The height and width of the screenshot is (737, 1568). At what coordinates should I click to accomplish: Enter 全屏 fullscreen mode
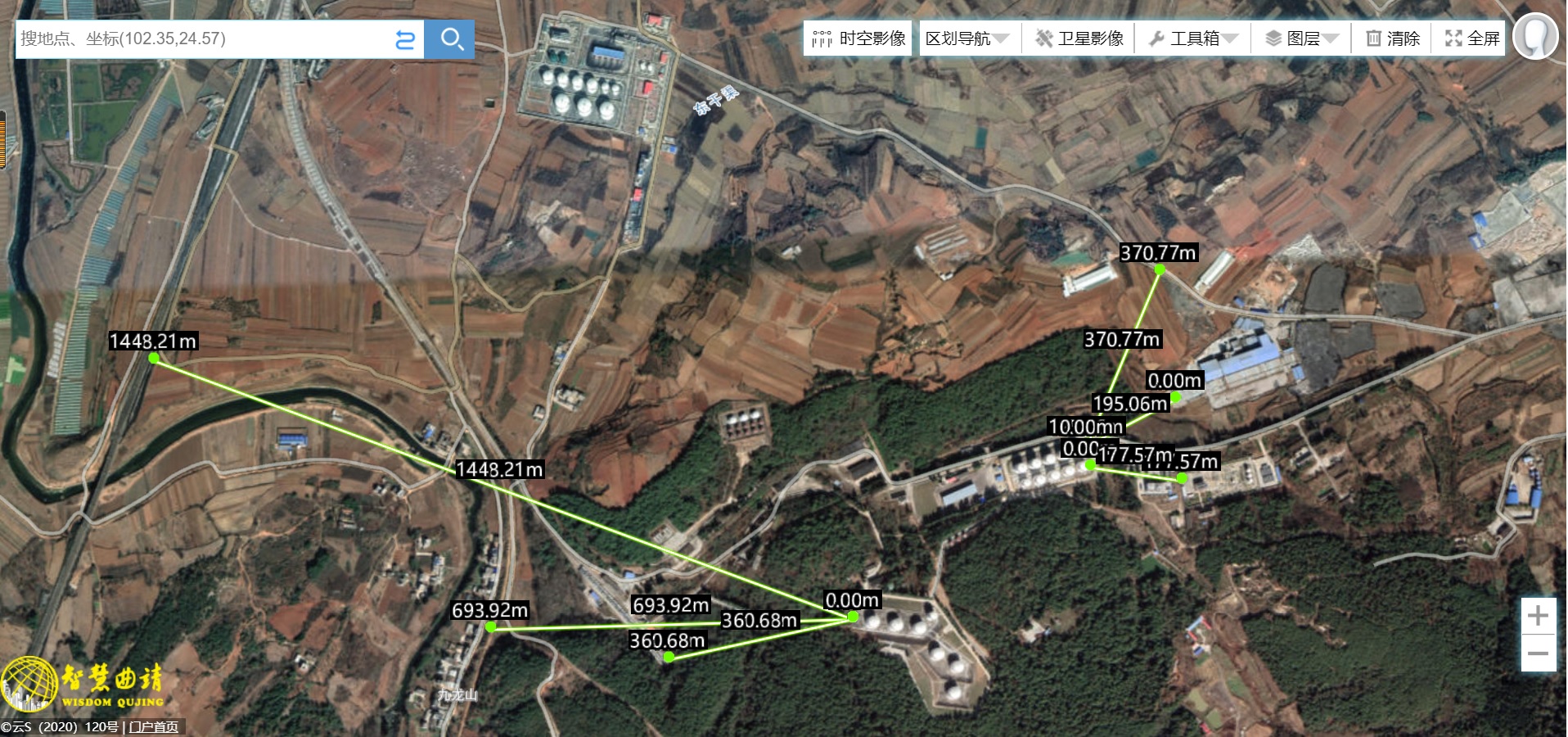point(1472,38)
